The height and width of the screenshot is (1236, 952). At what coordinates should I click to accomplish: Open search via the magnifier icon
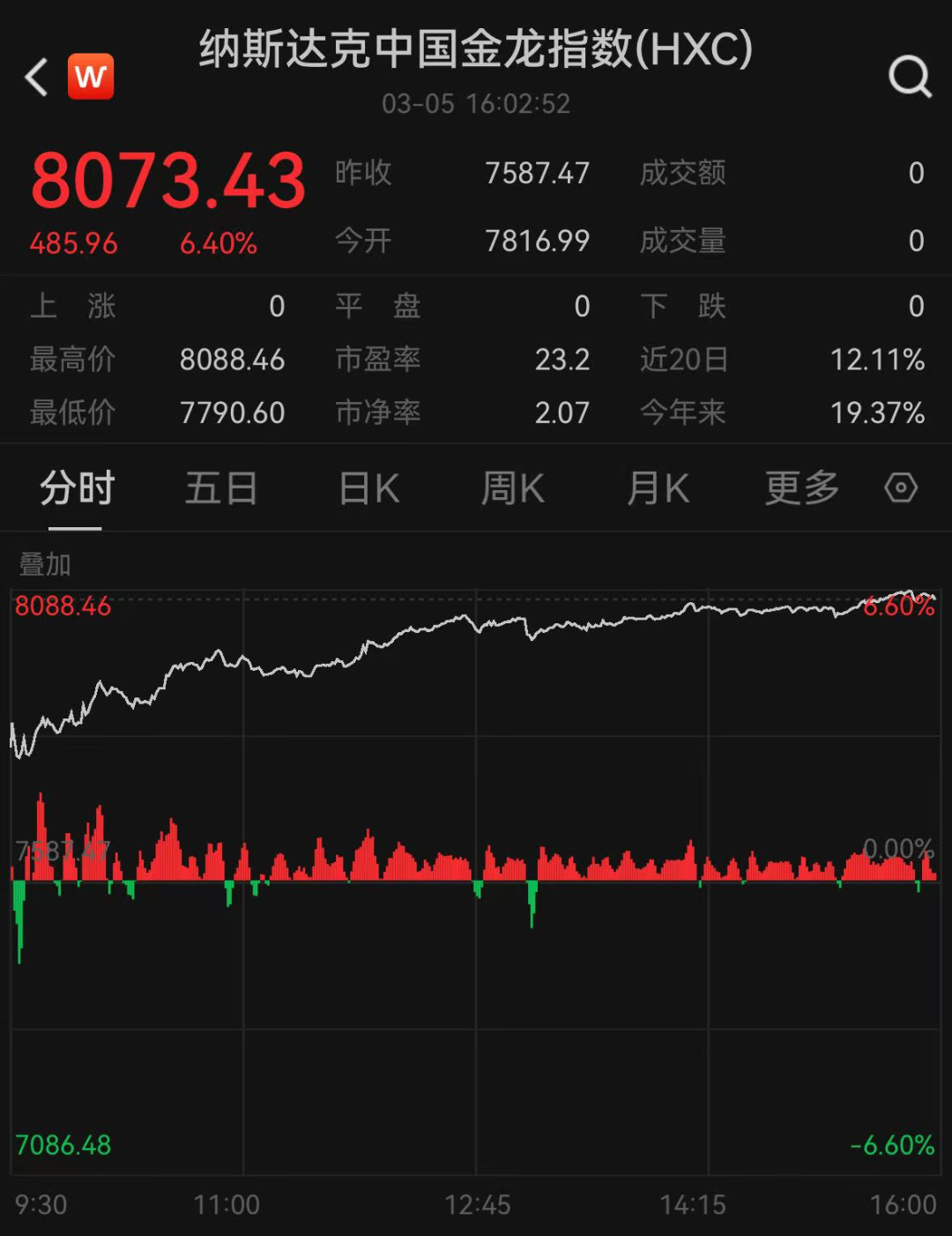pyautogui.click(x=908, y=78)
